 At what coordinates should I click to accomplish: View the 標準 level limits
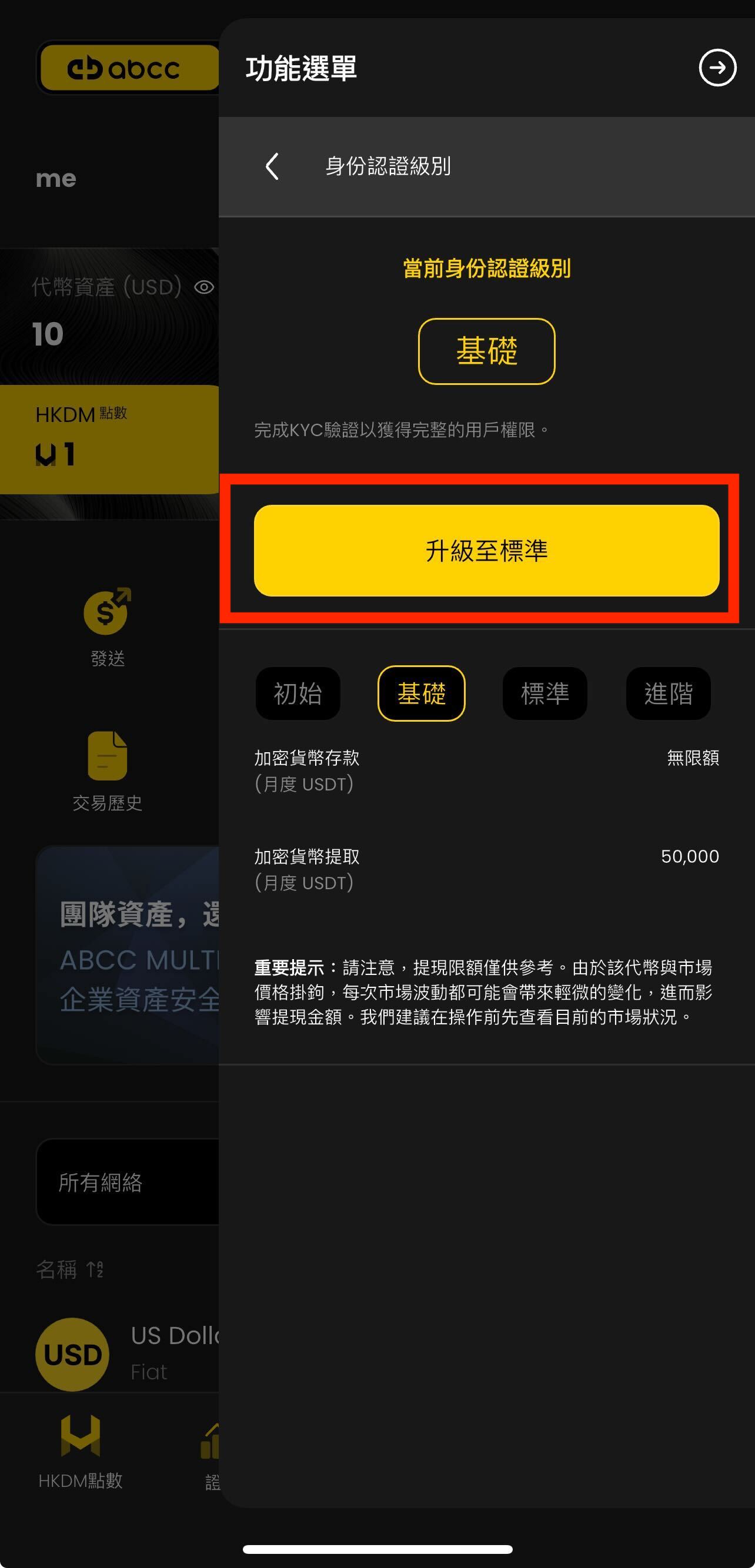(545, 693)
